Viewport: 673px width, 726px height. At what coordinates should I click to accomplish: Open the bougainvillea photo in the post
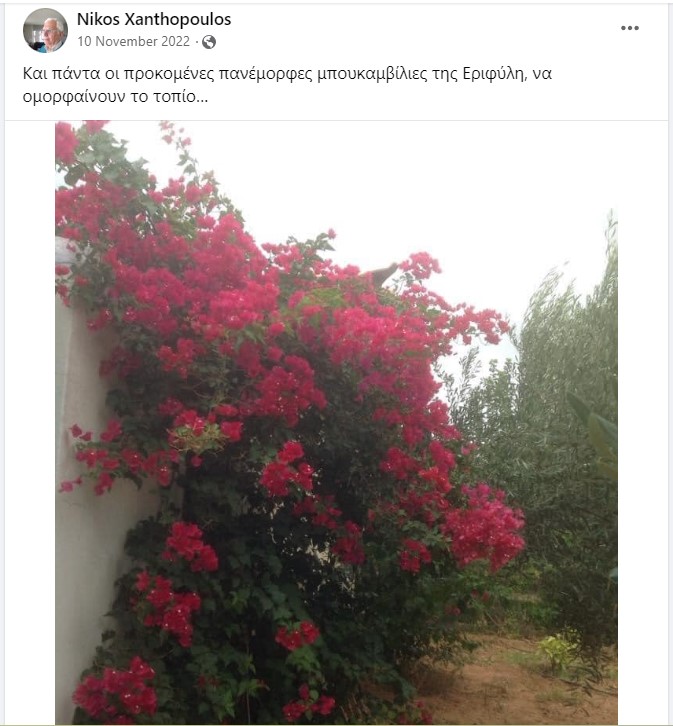336,422
